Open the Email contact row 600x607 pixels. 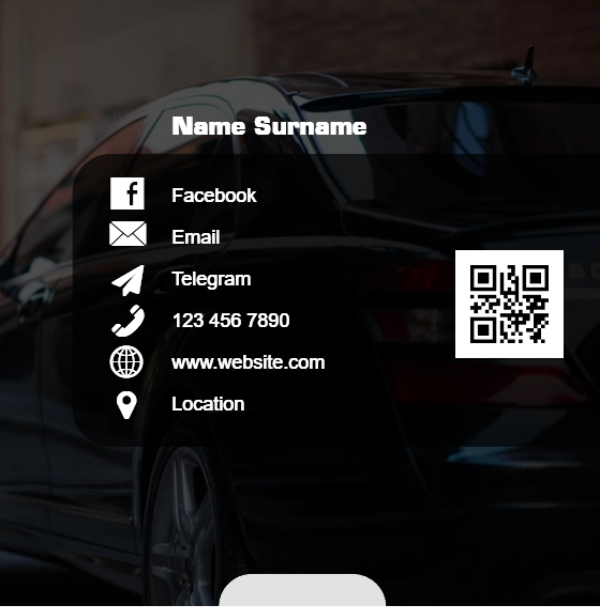click(x=195, y=237)
